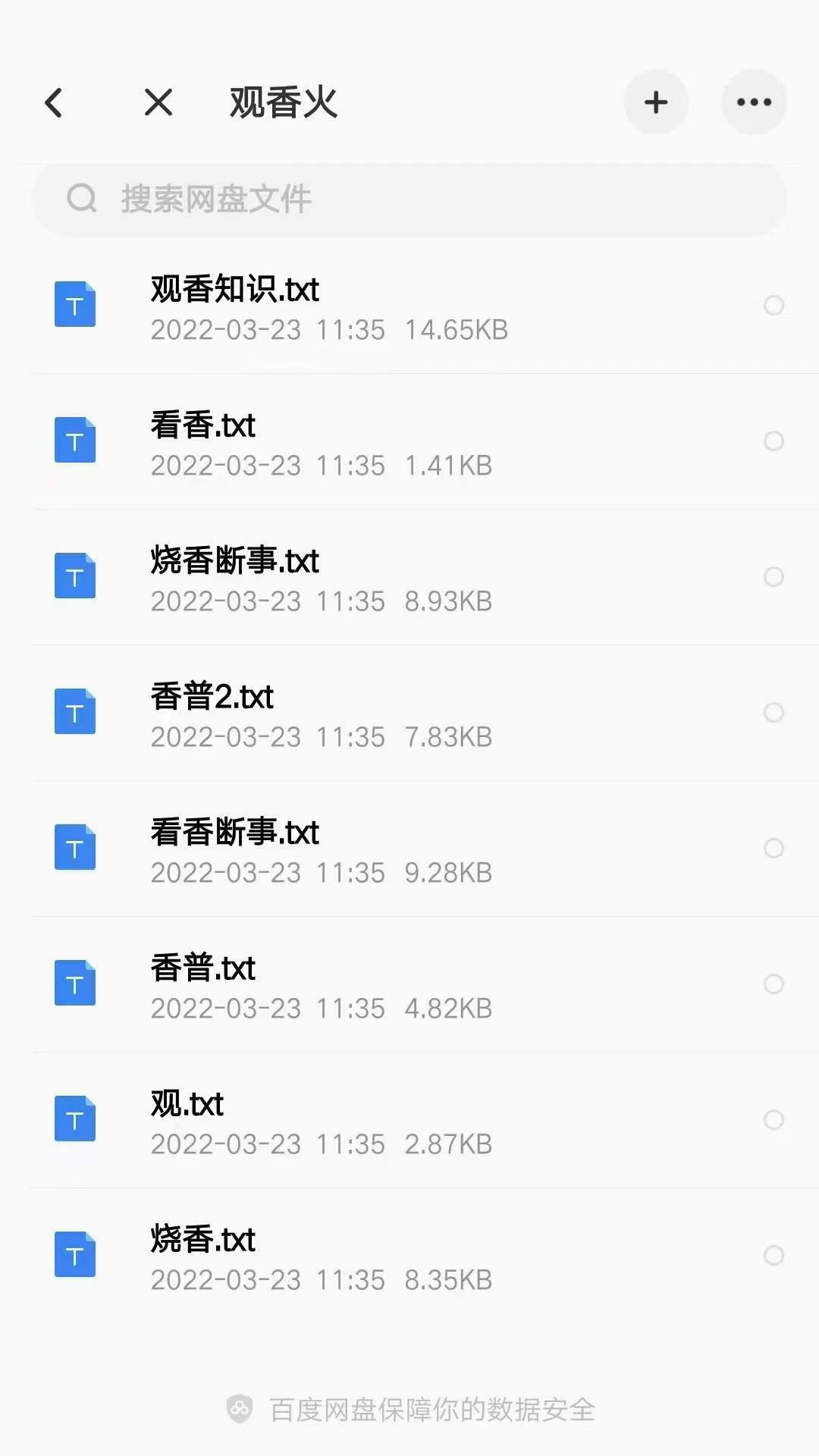Tap the file icon for 烧香断事.txt

click(74, 576)
